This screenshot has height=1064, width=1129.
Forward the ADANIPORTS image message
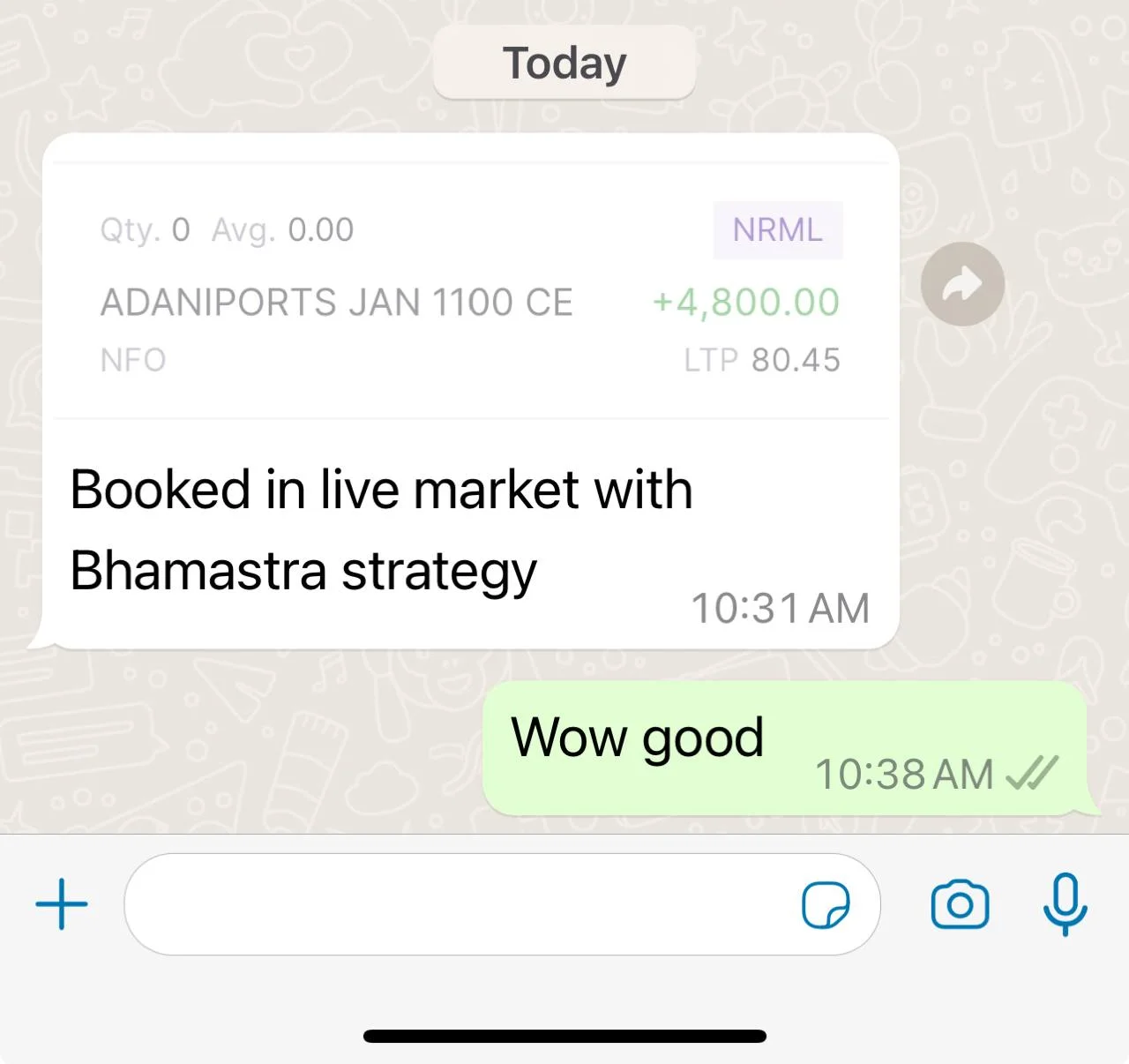tap(962, 284)
